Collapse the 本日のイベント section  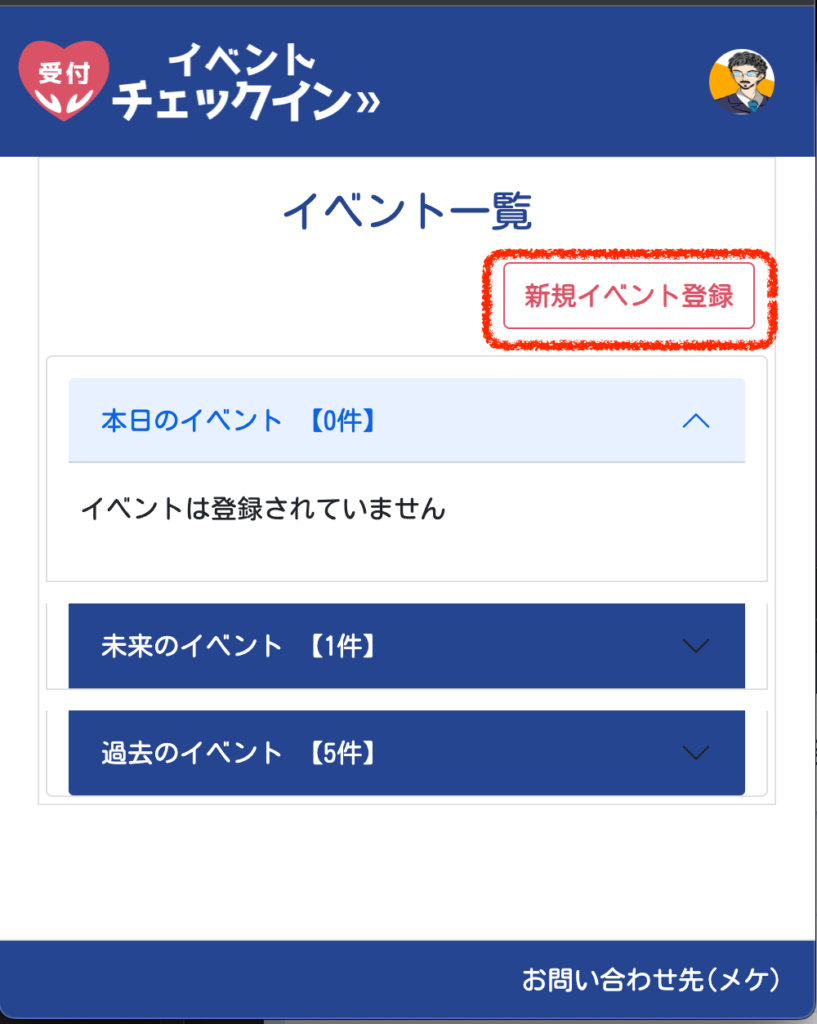point(406,421)
